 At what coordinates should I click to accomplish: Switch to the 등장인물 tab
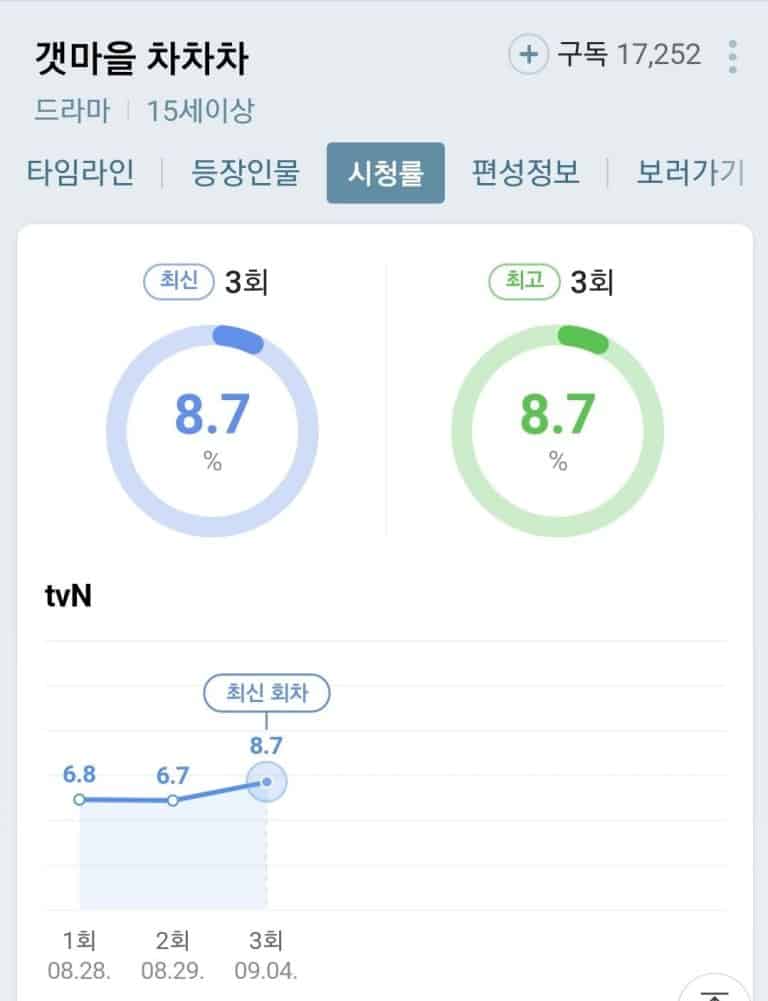(x=245, y=173)
